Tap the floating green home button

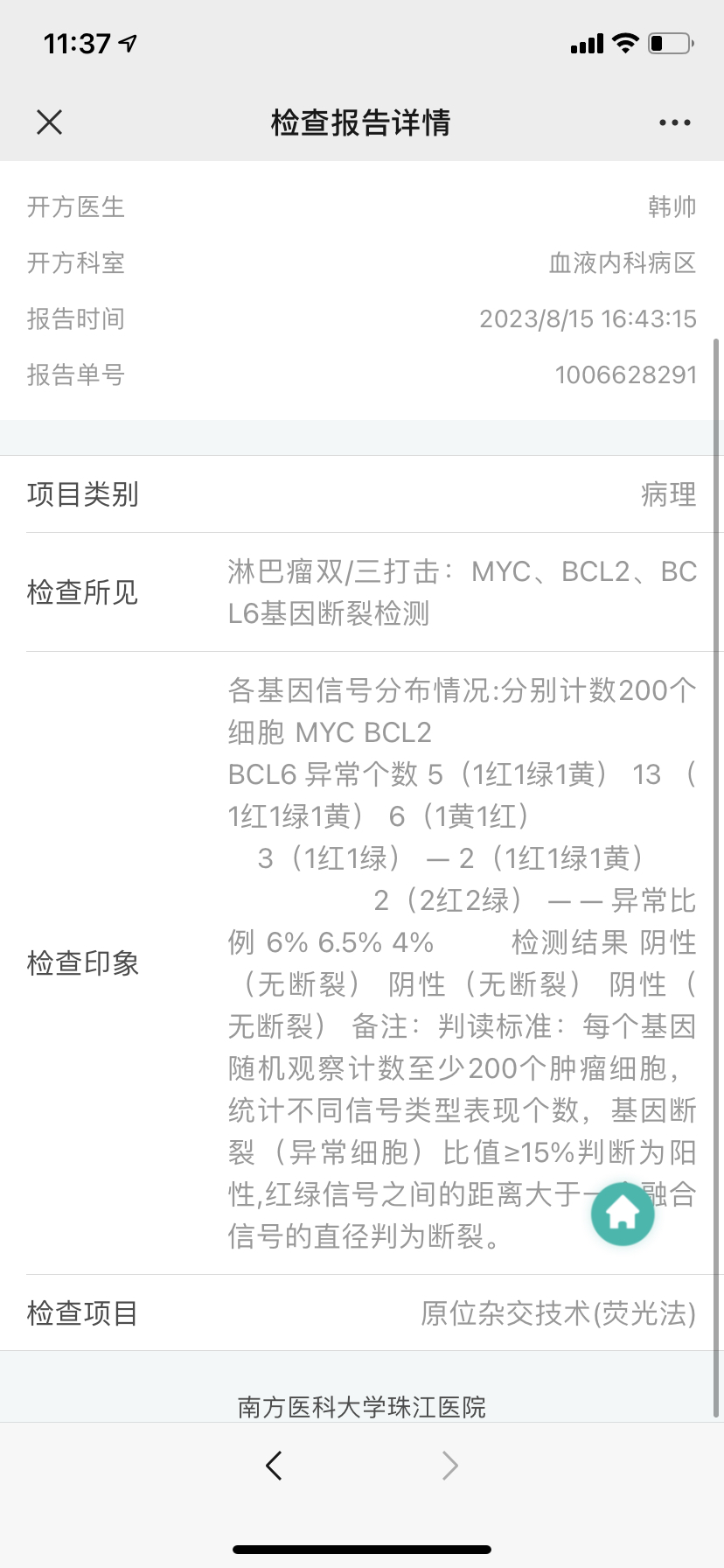tap(623, 1213)
